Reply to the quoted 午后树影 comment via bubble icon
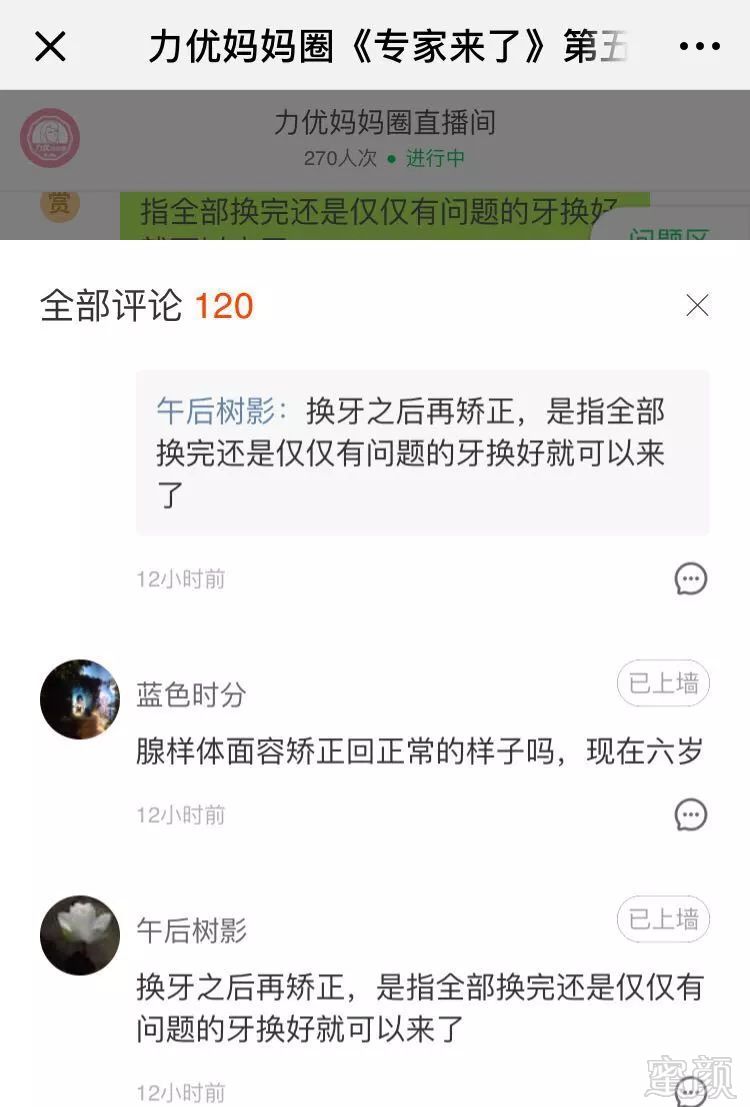Screen dimensions: 750x1107 691,579
